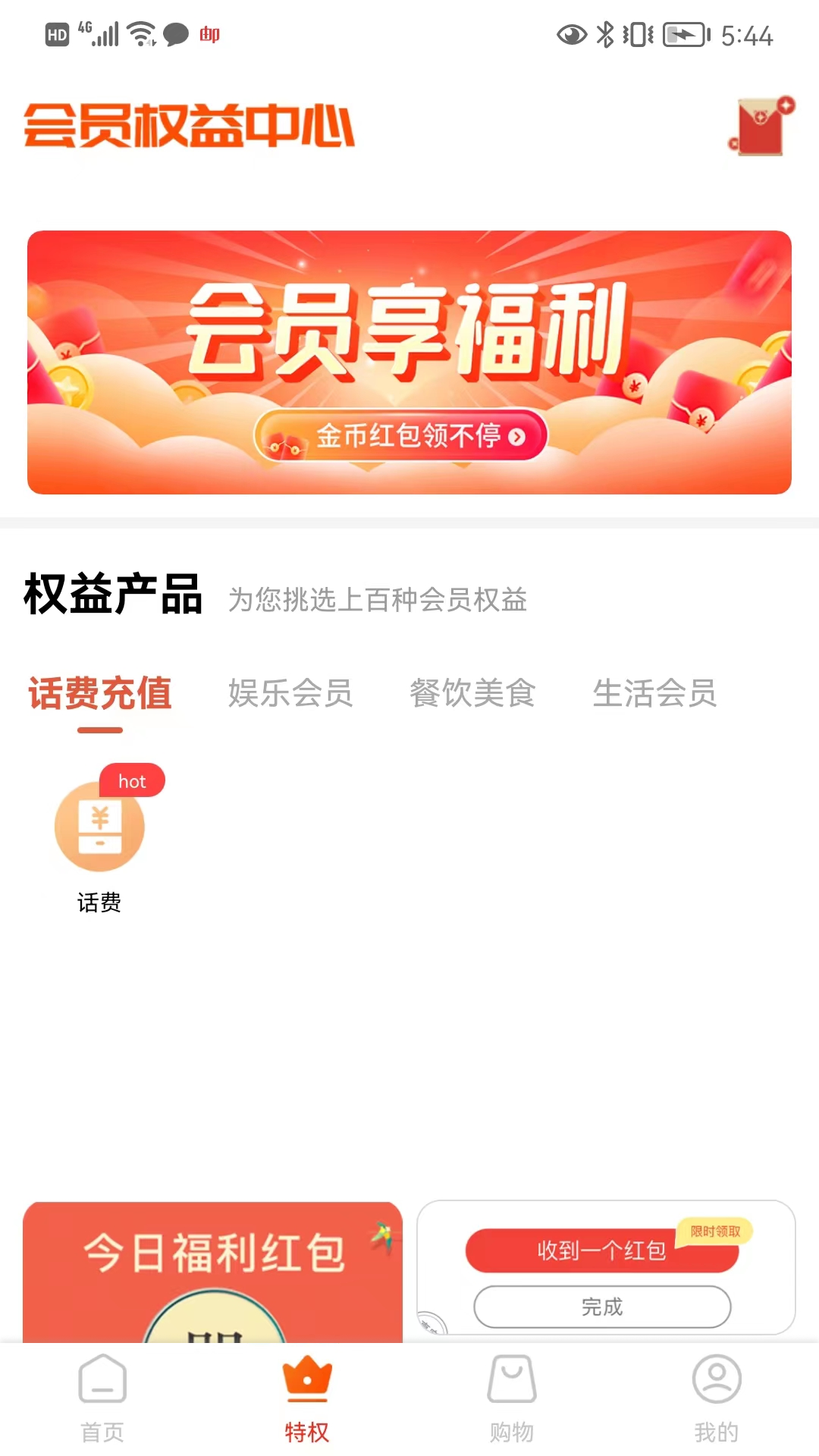Viewport: 819px width, 1456px height.
Task: Open the 购物 tab
Action: tap(512, 1399)
